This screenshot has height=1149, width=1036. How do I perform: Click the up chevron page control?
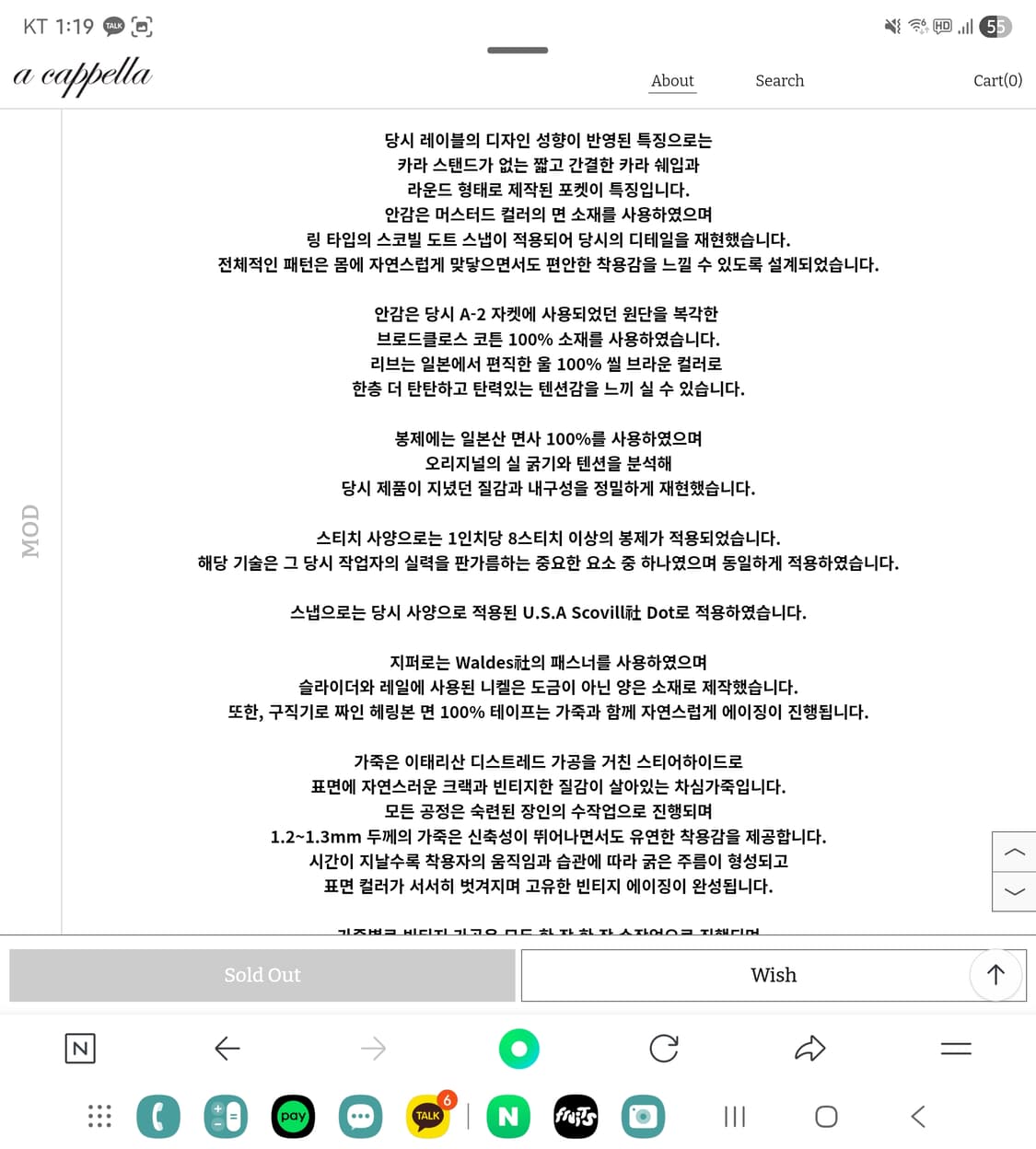click(1014, 852)
